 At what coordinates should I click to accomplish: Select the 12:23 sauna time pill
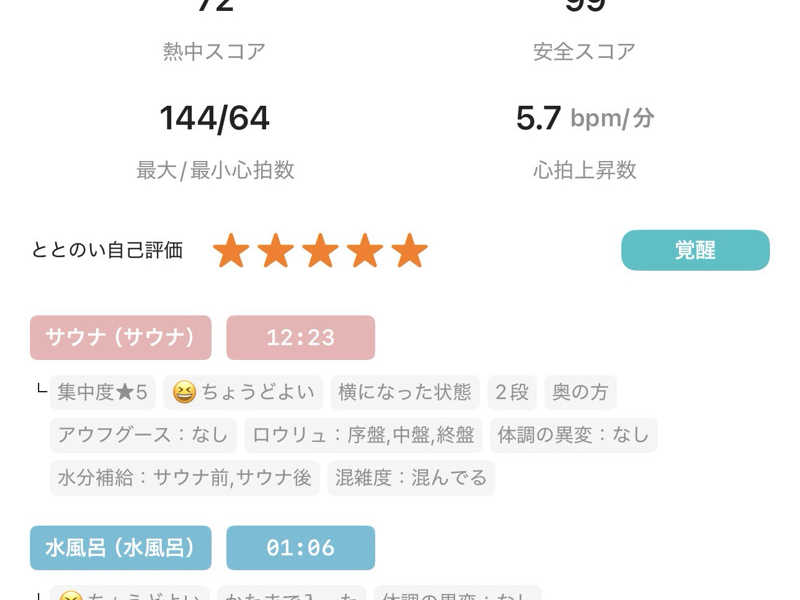300,338
